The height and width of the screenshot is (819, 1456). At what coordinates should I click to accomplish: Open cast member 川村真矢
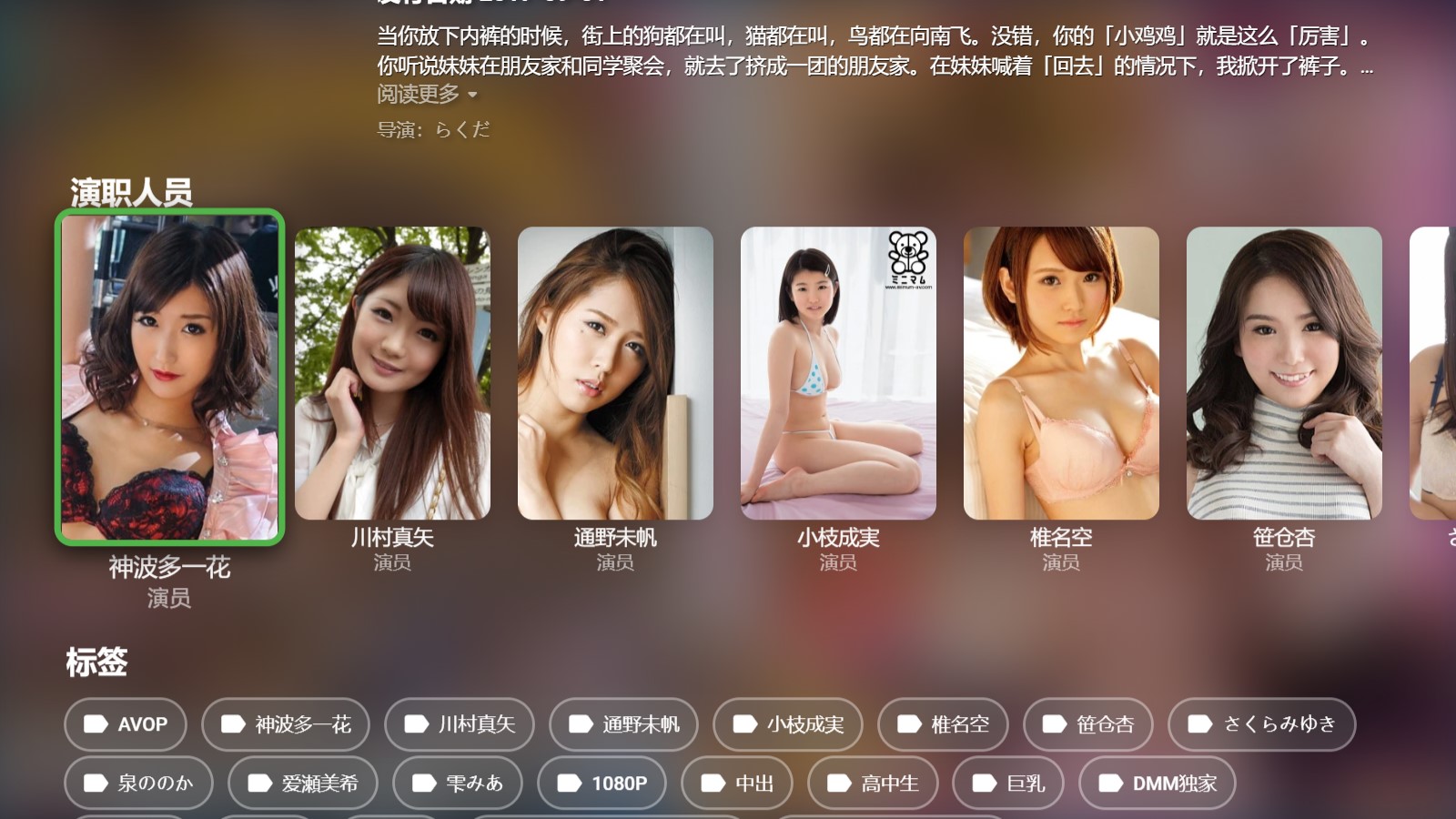pyautogui.click(x=392, y=373)
